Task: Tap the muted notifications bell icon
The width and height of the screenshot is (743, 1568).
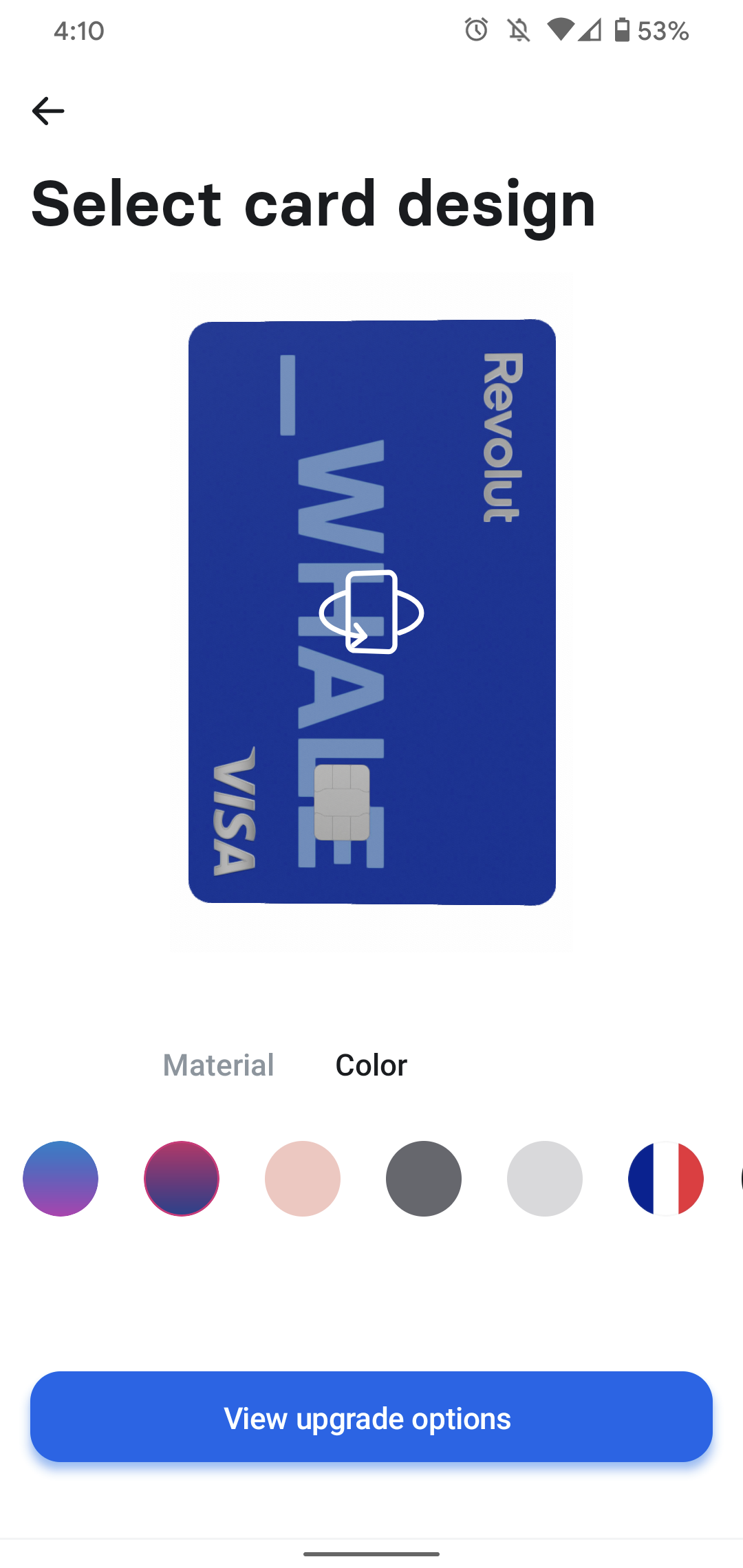Action: pos(517,29)
